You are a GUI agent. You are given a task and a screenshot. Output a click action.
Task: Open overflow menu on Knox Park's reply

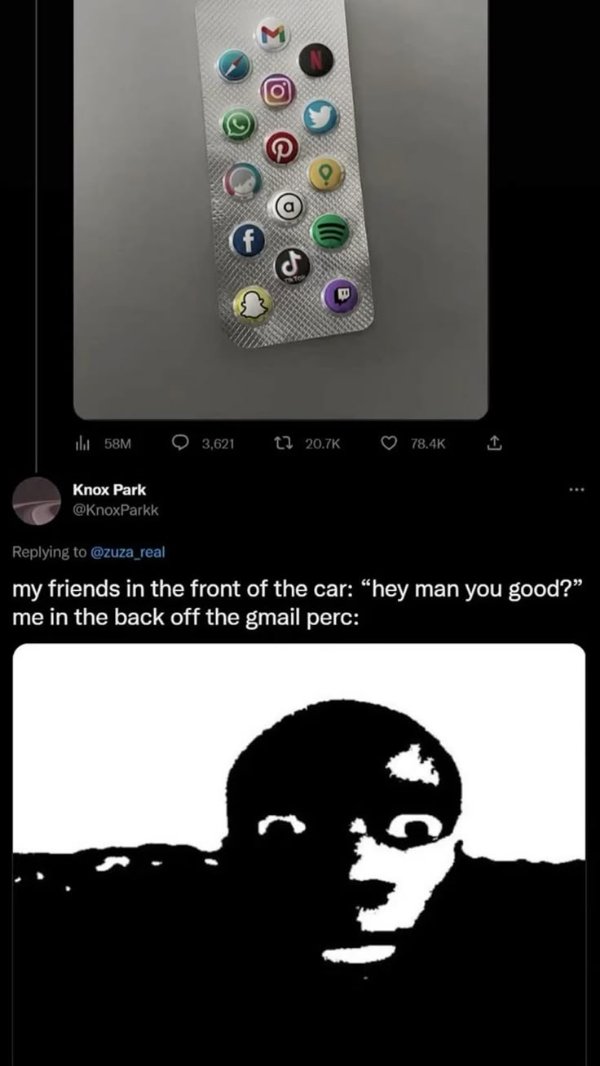click(574, 491)
